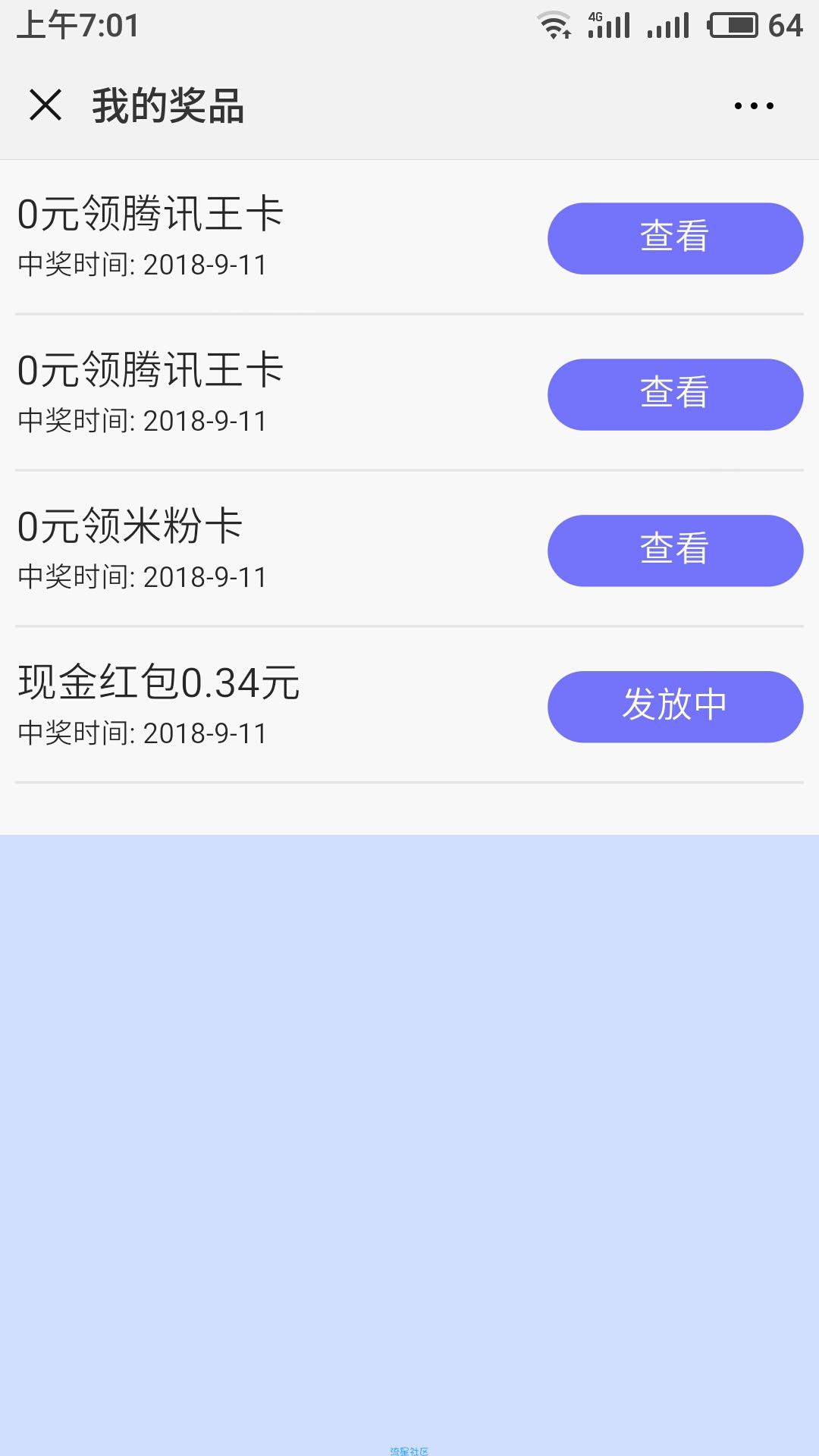Viewport: 819px width, 1456px height.
Task: Tap 发放中 button for 现金红包0.34元
Action: 675,707
